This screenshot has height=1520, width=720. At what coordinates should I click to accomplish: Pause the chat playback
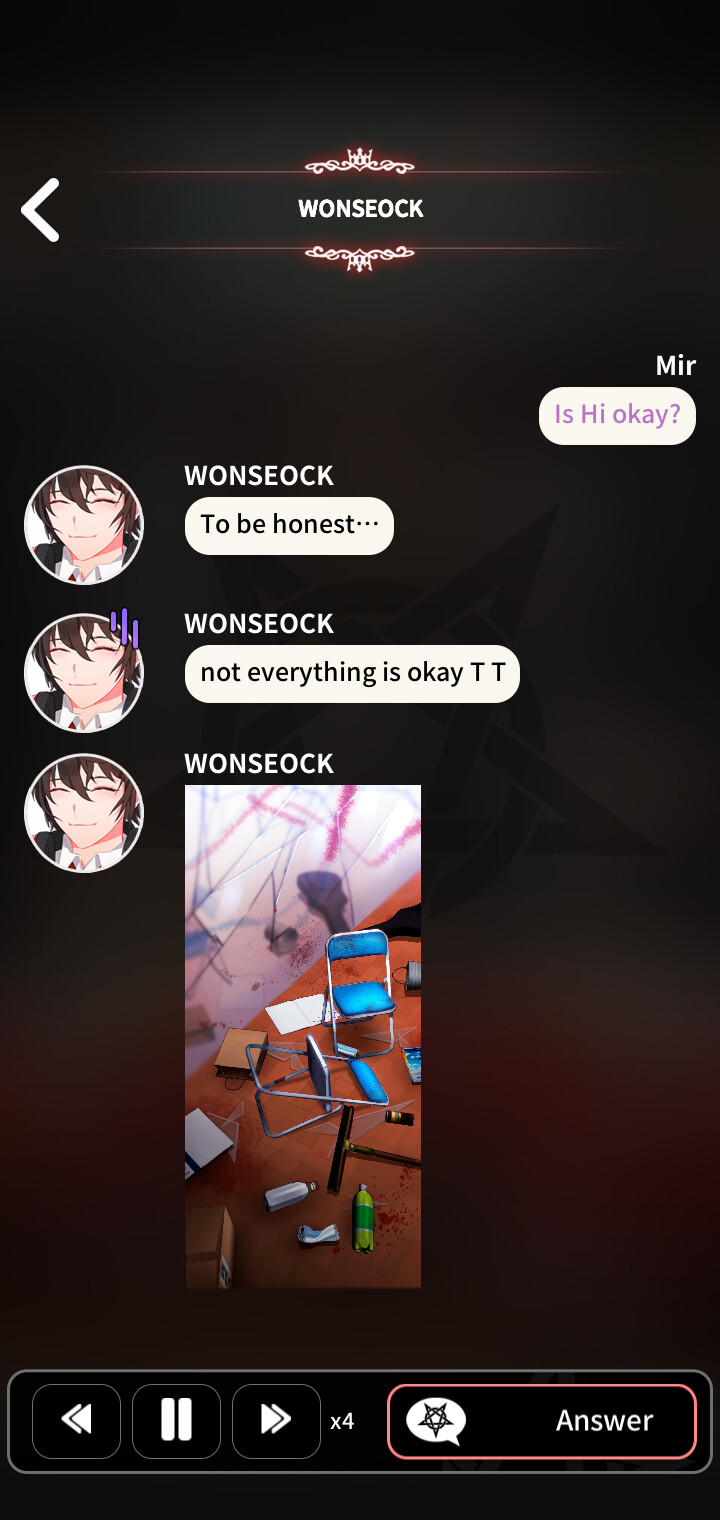click(176, 1420)
